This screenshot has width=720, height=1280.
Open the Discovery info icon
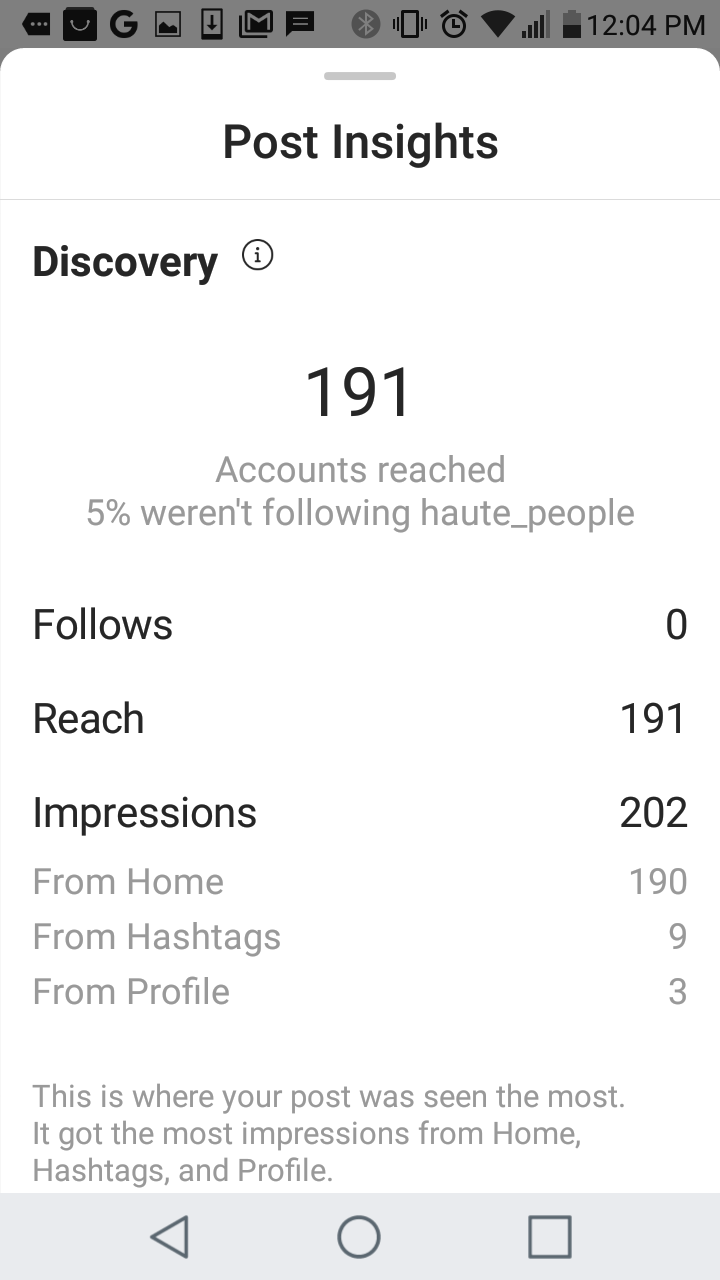tap(257, 257)
